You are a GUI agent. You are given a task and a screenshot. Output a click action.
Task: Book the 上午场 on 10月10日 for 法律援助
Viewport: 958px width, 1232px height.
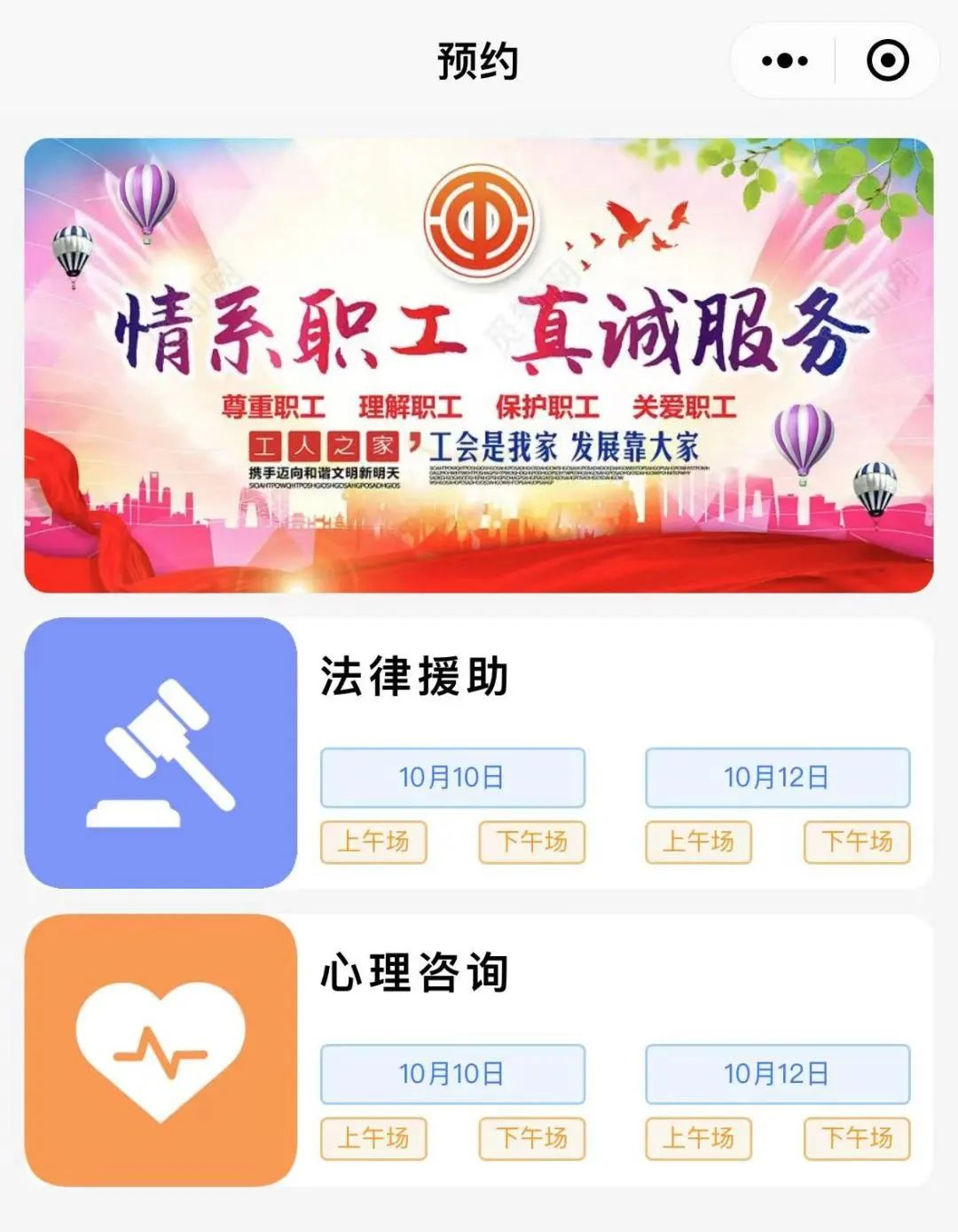click(x=376, y=842)
